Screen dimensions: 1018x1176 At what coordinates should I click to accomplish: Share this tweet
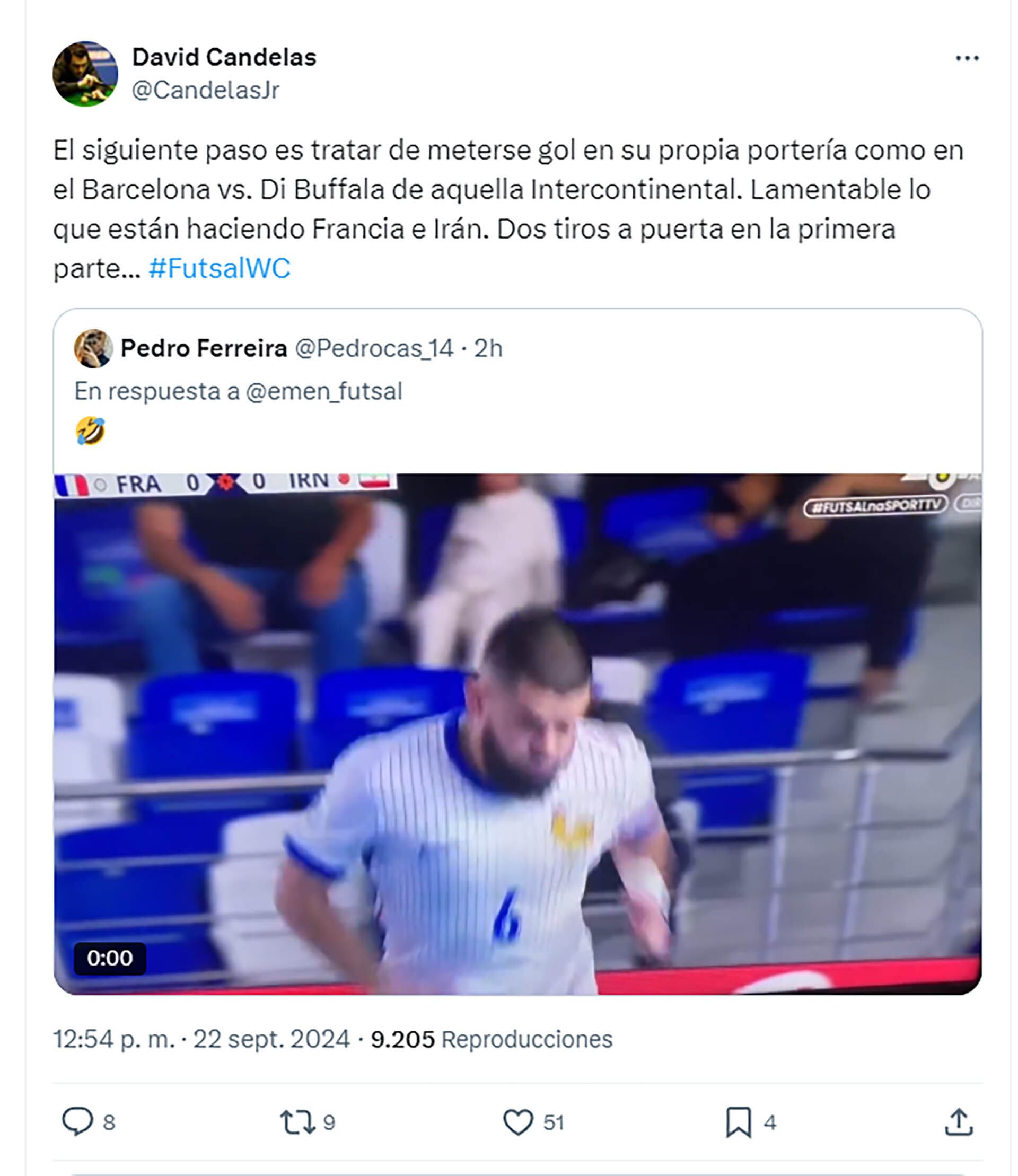[959, 1121]
